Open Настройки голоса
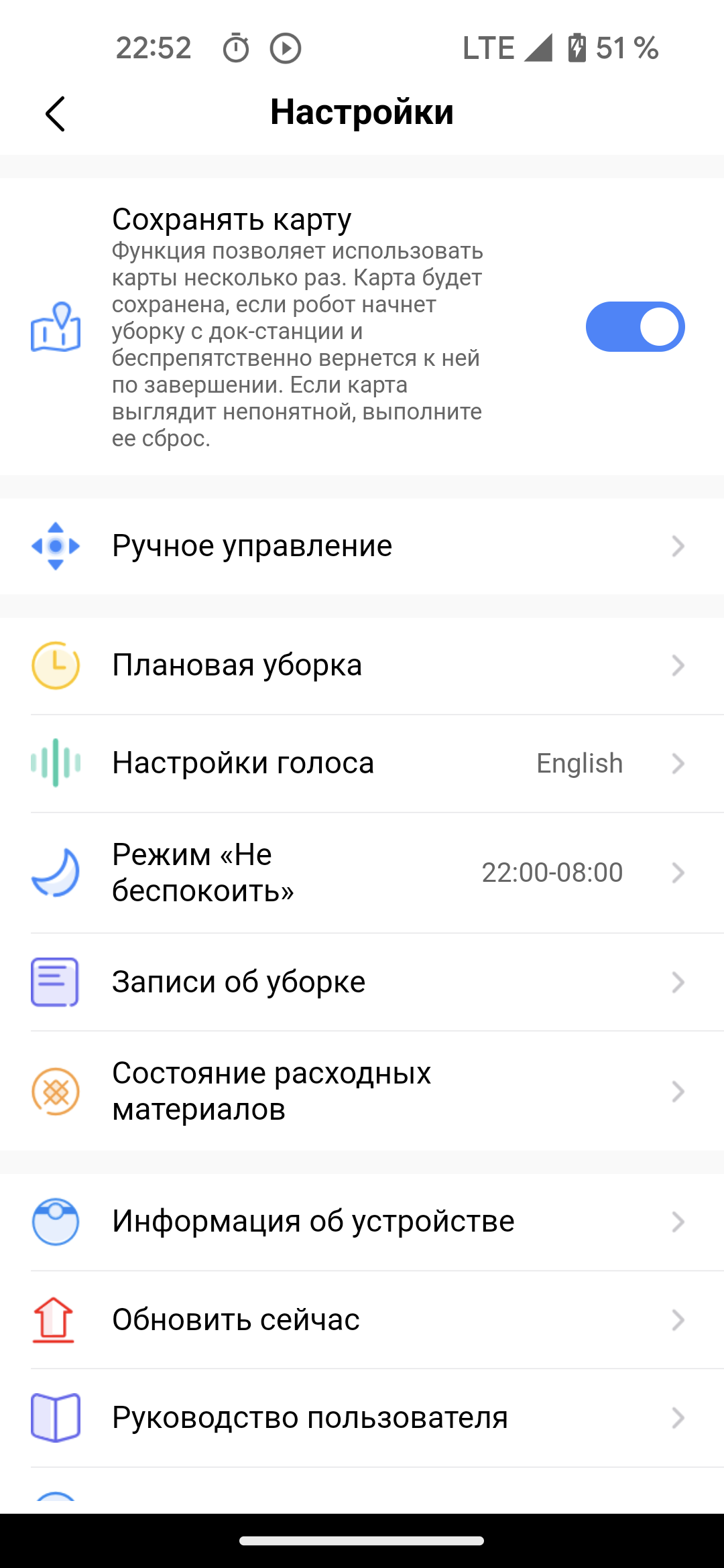 pos(362,763)
